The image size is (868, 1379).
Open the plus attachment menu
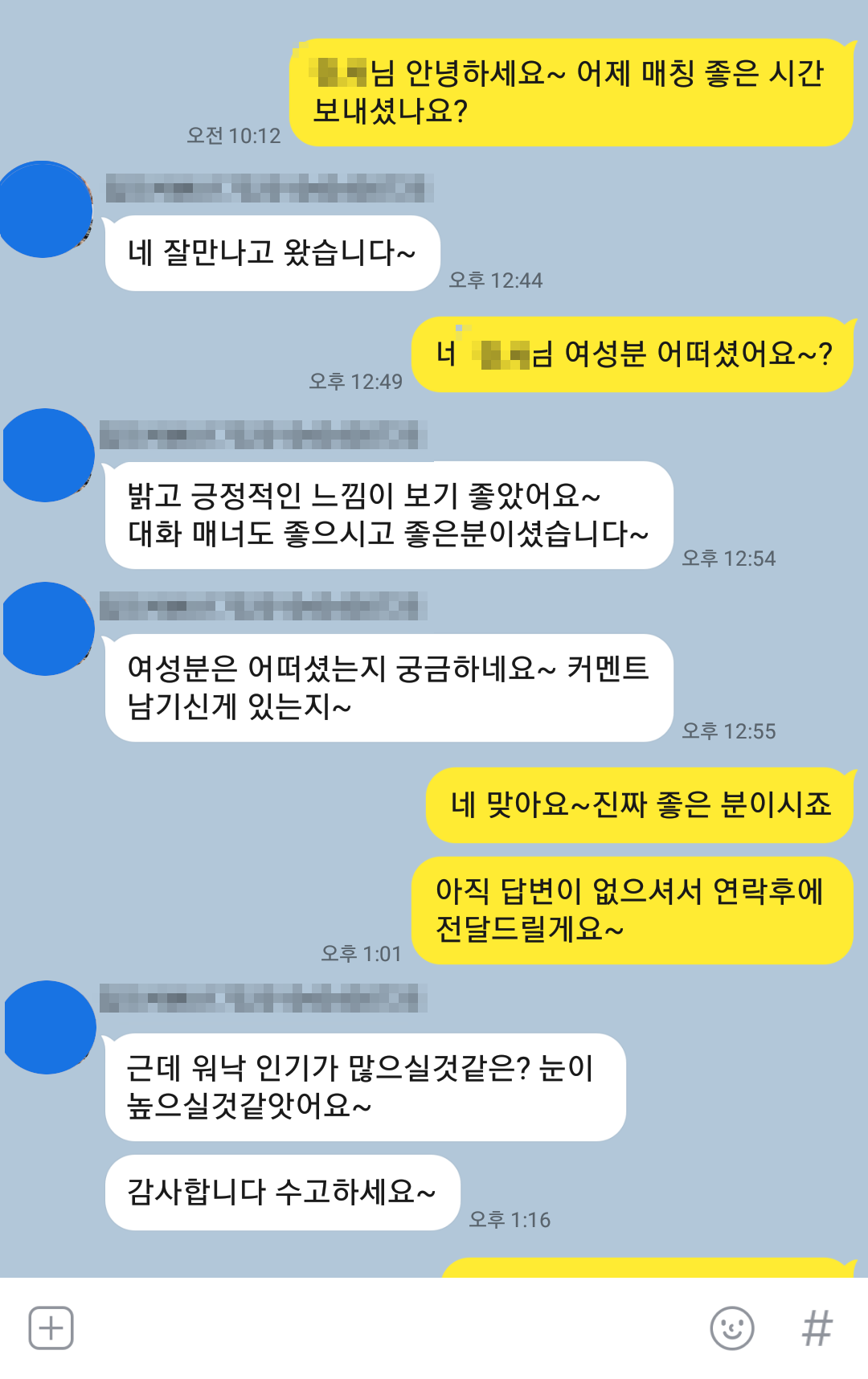coord(51,1328)
